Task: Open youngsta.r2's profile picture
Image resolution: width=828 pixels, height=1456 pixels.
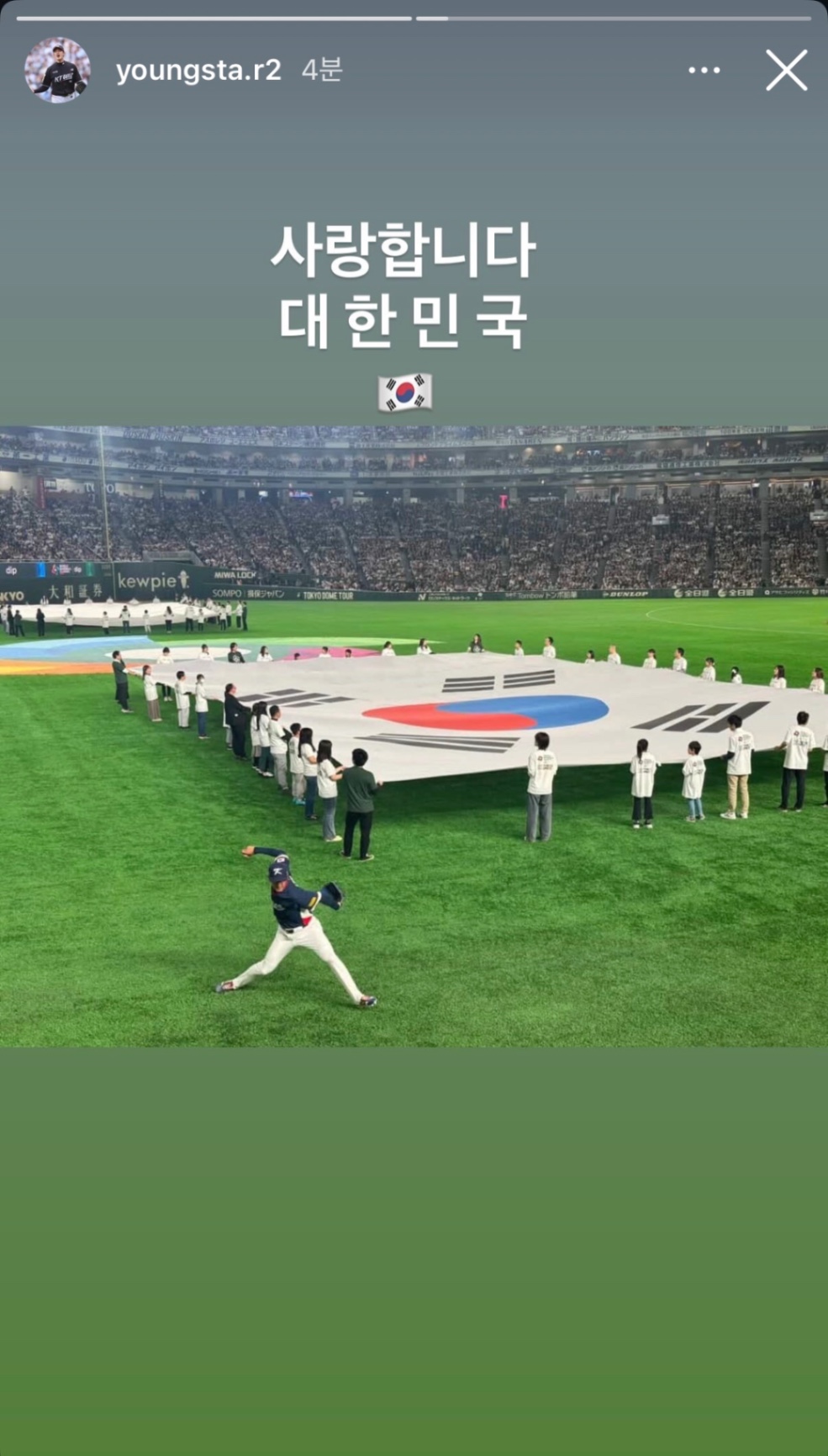Action: [x=57, y=70]
